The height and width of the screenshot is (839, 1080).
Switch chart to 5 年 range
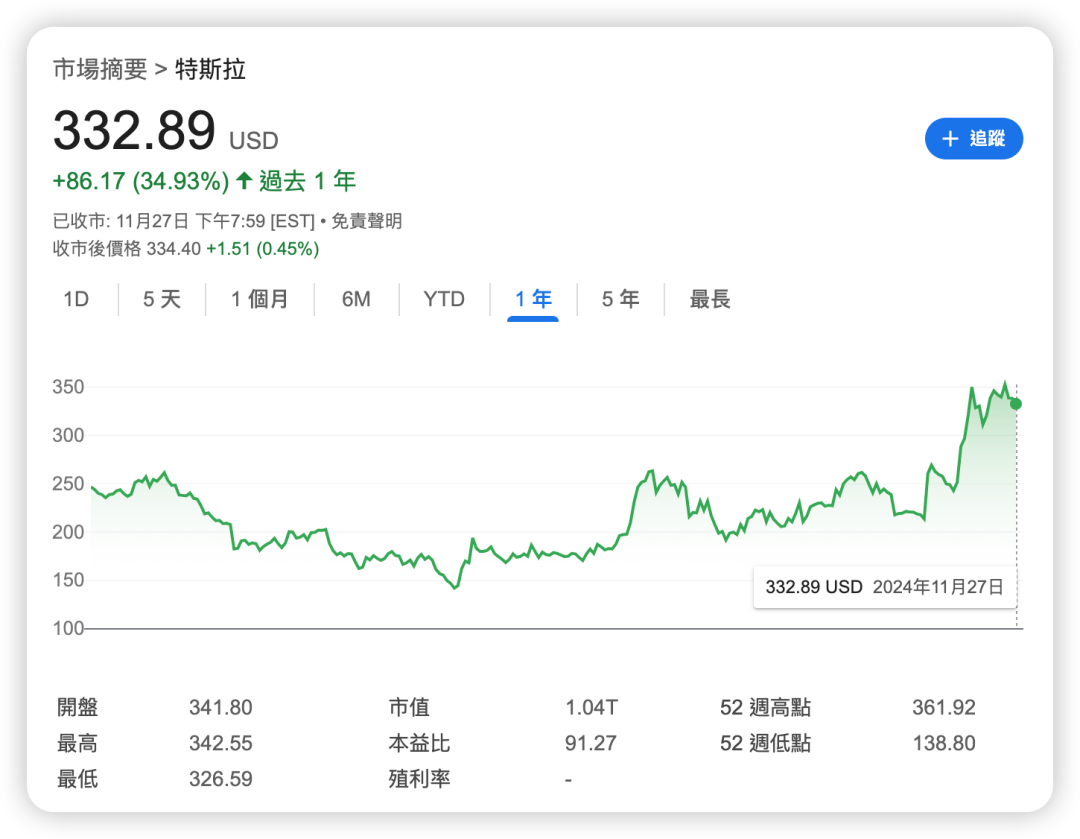(x=620, y=299)
